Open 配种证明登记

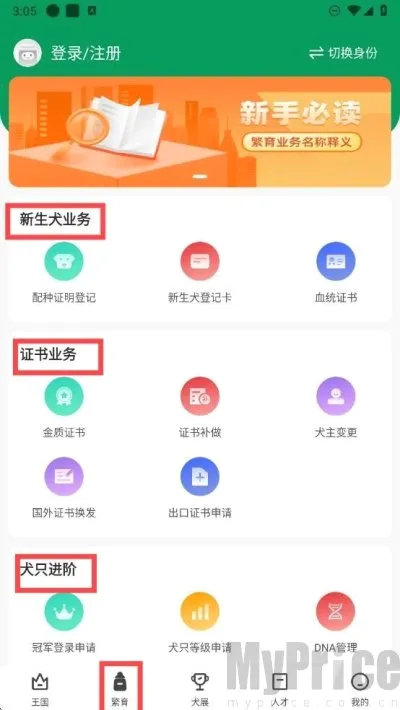[x=64, y=273]
